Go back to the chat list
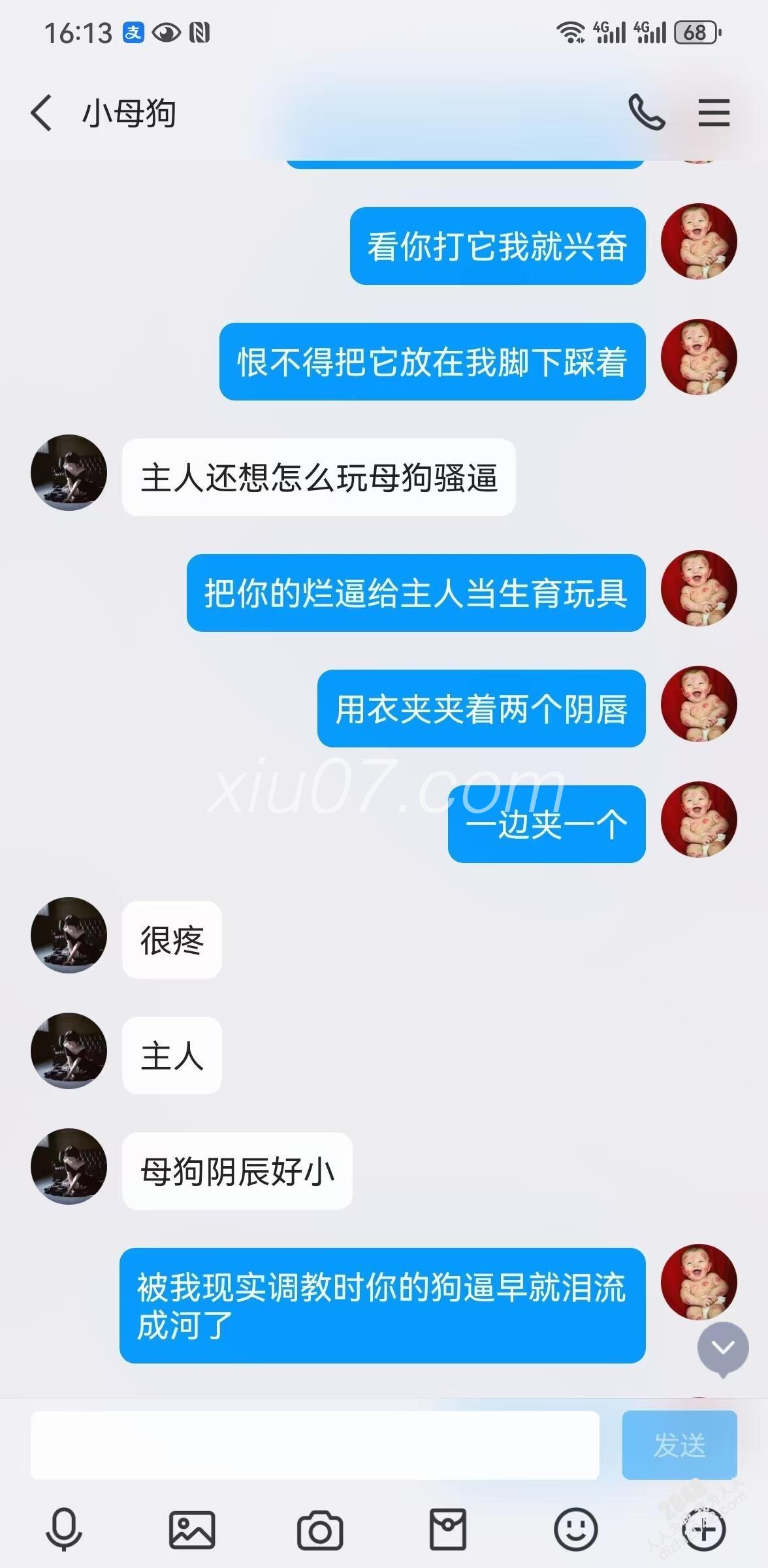 coord(41,112)
